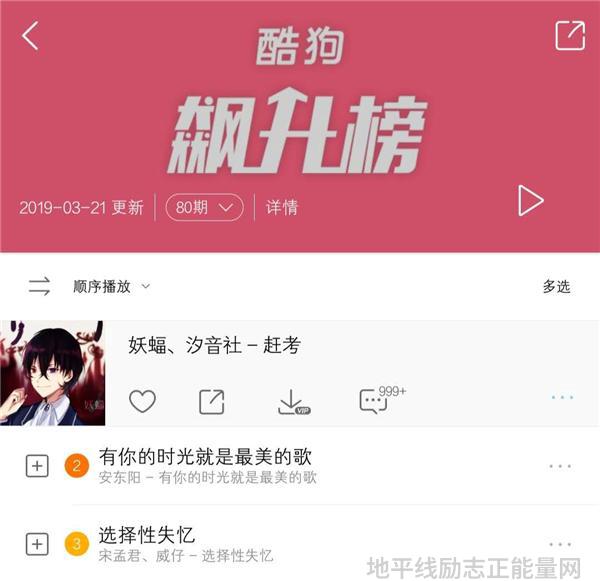Like the song 赶考

(142, 402)
